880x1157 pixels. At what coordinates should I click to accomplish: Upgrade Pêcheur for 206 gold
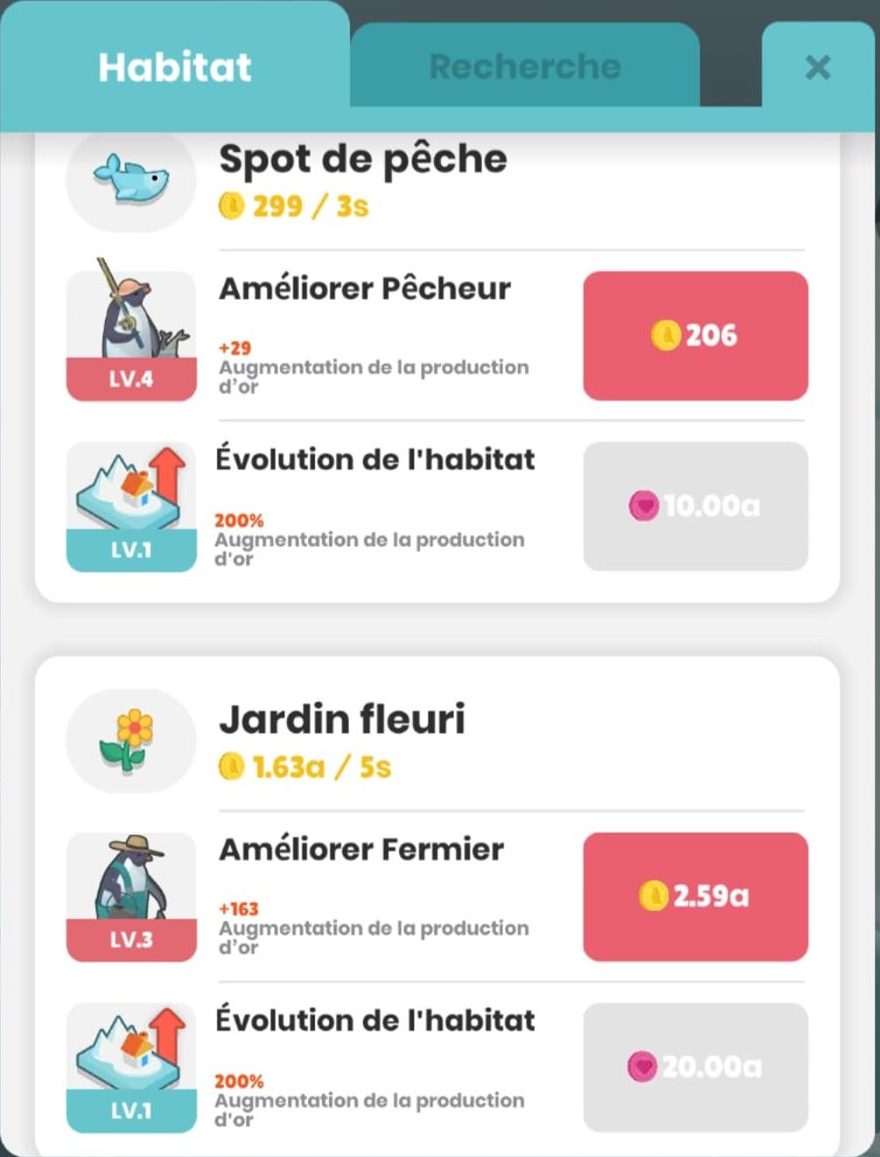point(695,336)
